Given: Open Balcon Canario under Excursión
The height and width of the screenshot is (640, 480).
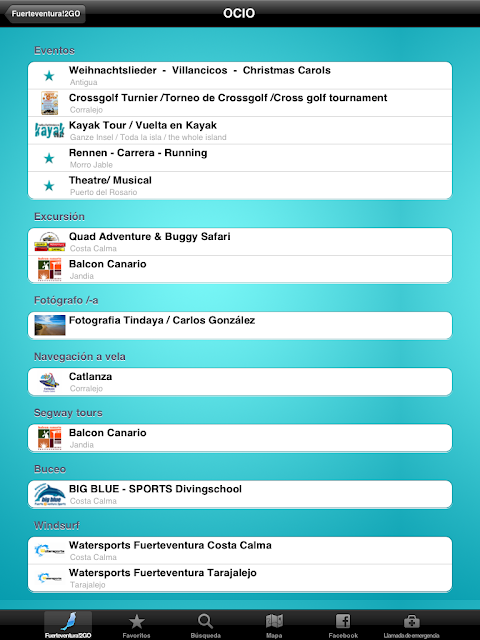Looking at the screenshot, I should [x=240, y=269].
